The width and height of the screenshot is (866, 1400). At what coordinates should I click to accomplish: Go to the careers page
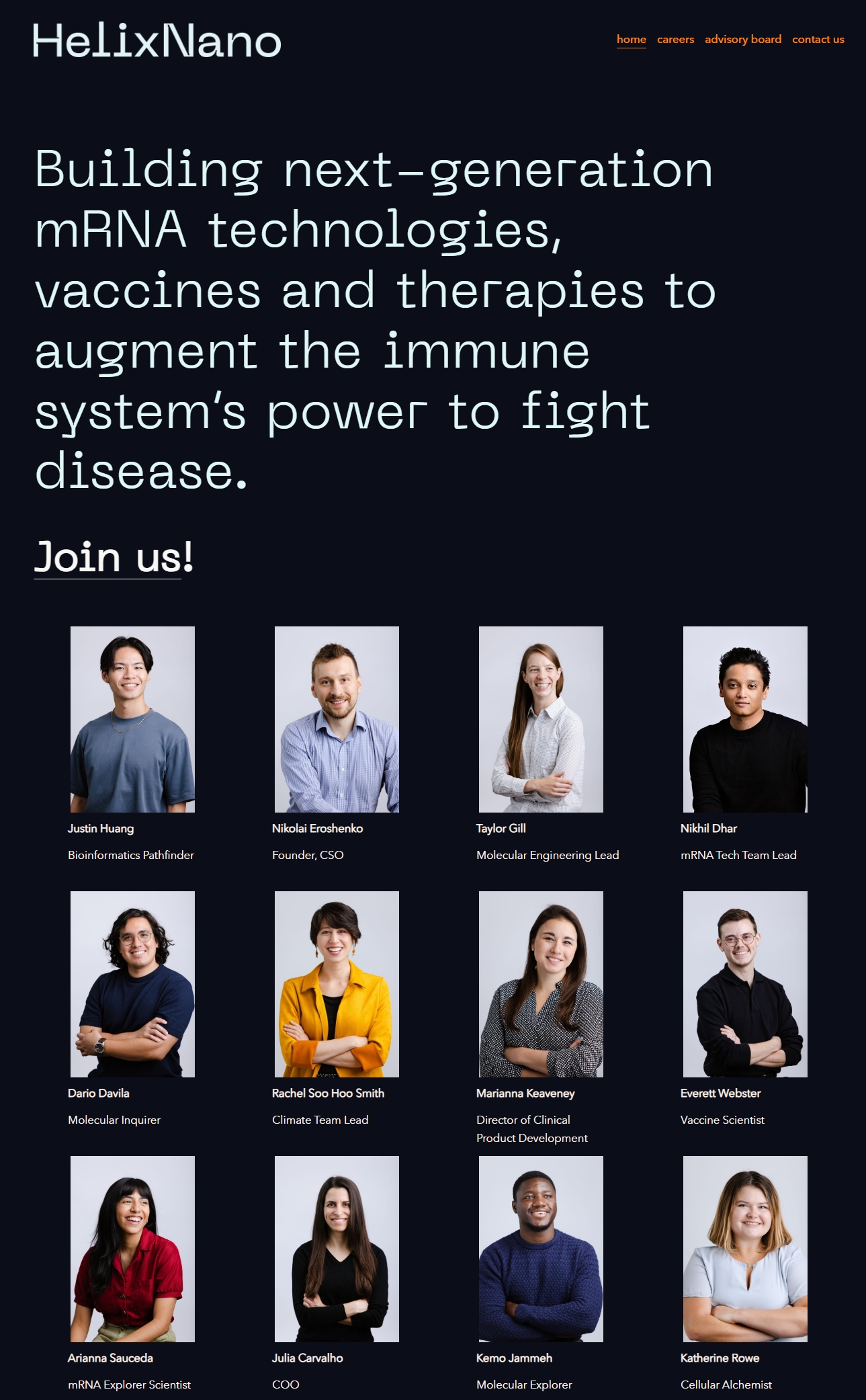(675, 40)
